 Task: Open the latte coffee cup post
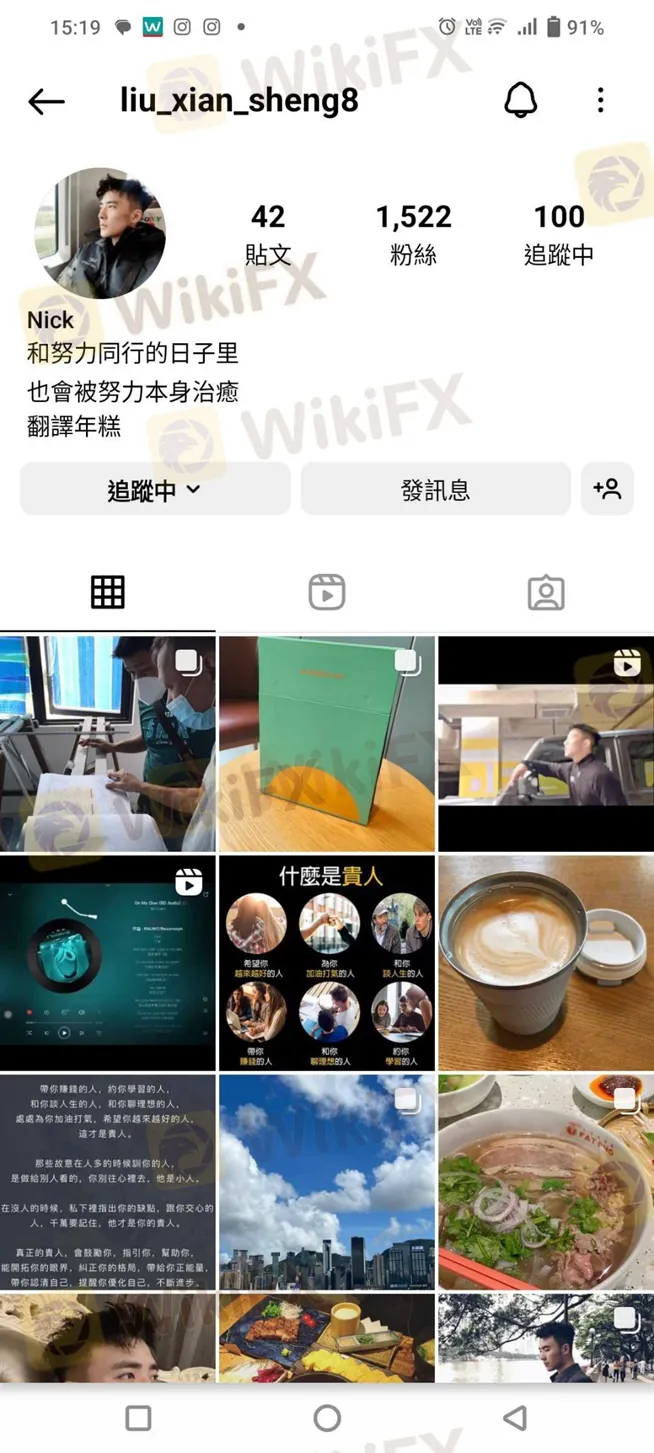(x=546, y=962)
